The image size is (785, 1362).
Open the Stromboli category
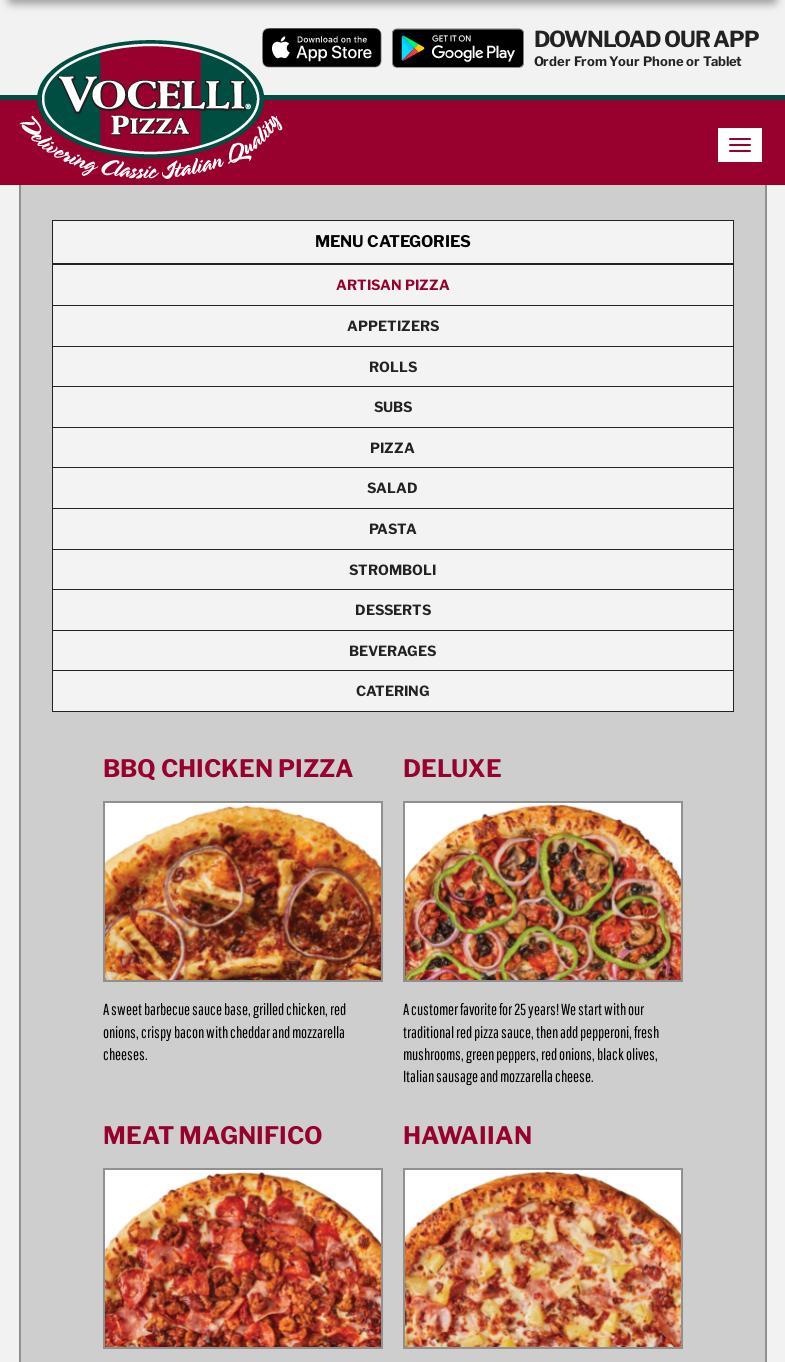393,570
